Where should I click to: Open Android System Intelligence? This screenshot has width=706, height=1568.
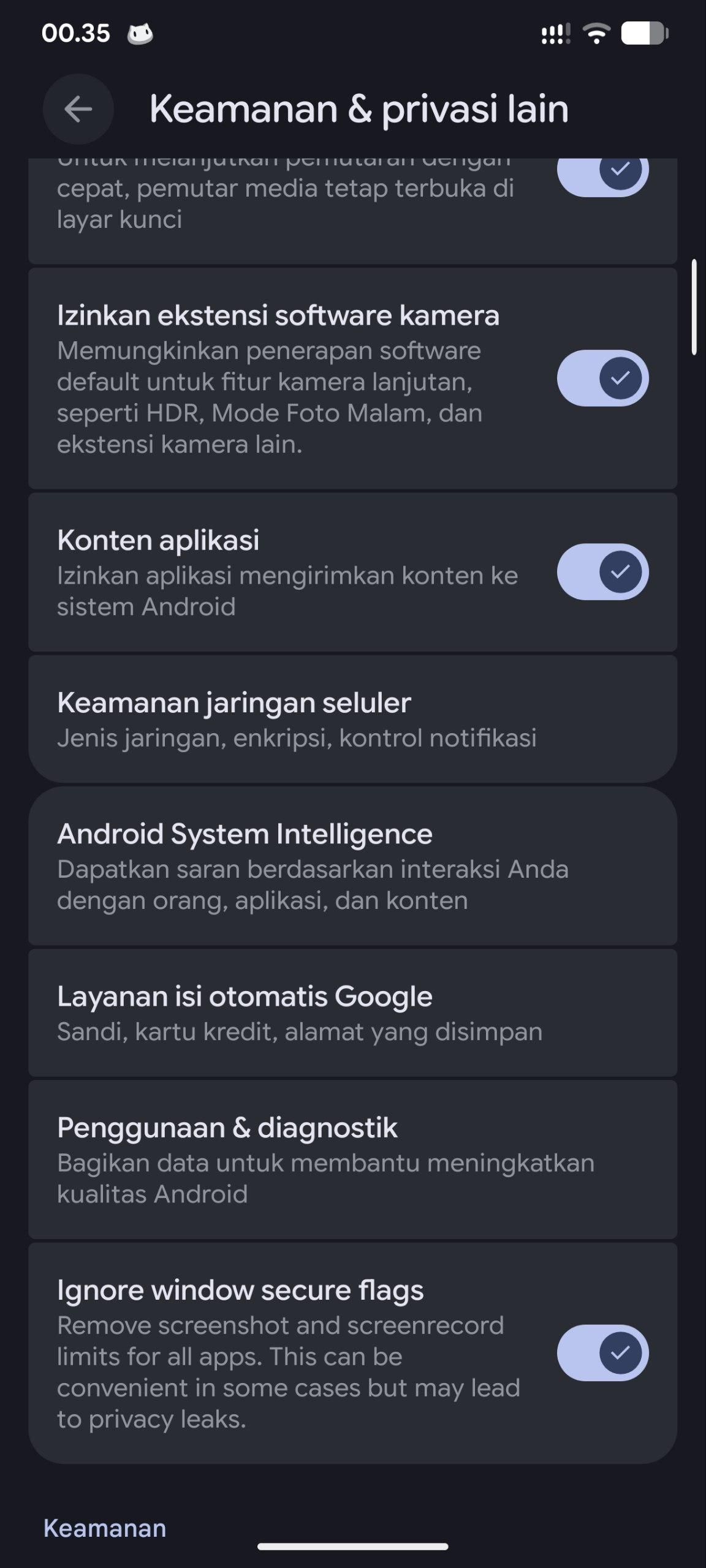point(352,866)
